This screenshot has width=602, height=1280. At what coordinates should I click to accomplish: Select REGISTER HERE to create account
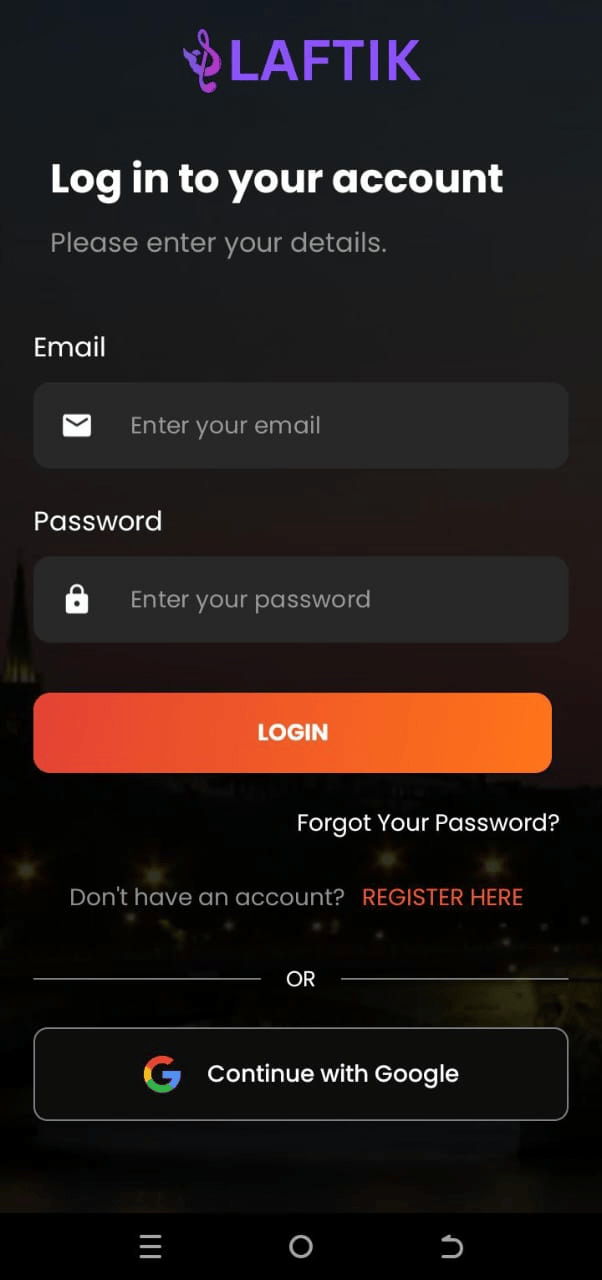pos(442,897)
